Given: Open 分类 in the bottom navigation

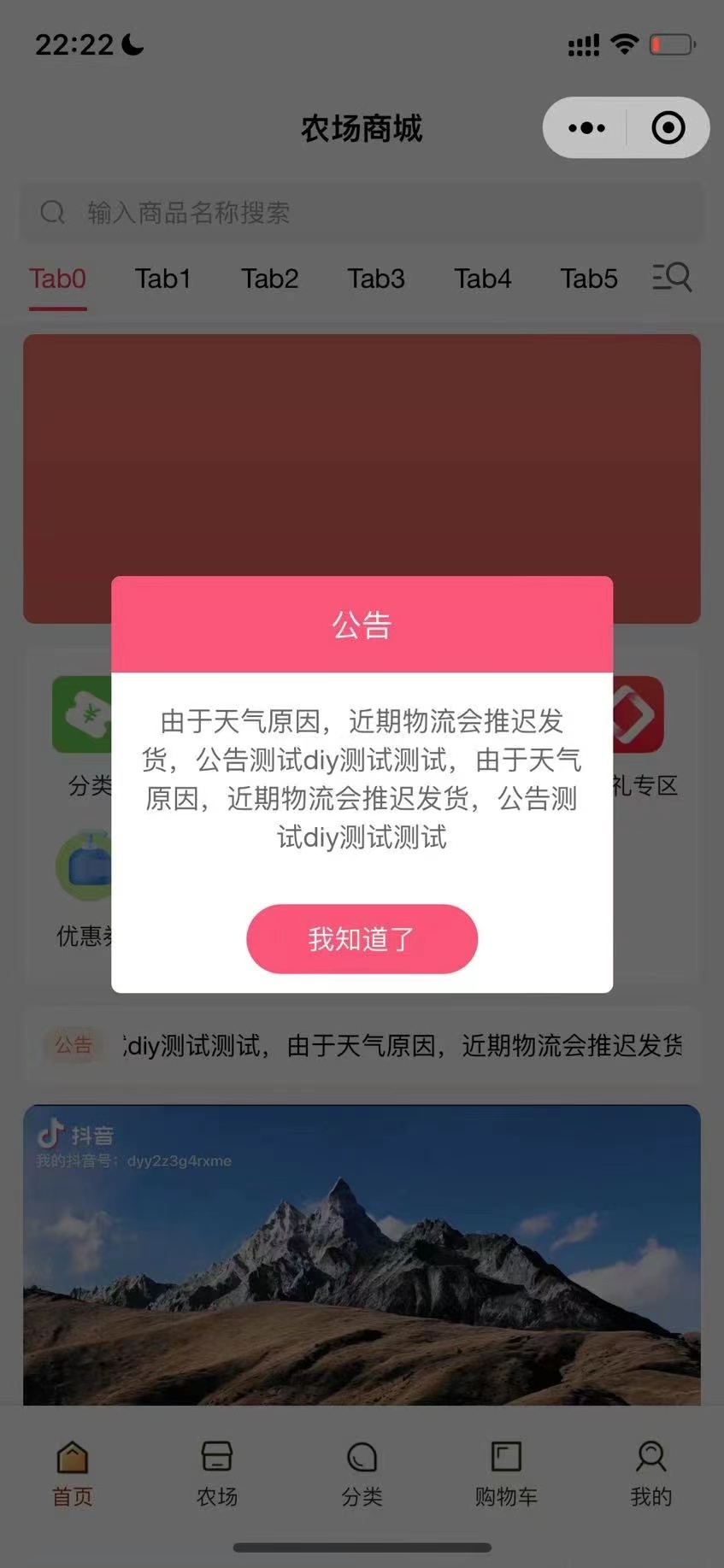Looking at the screenshot, I should 362,1473.
